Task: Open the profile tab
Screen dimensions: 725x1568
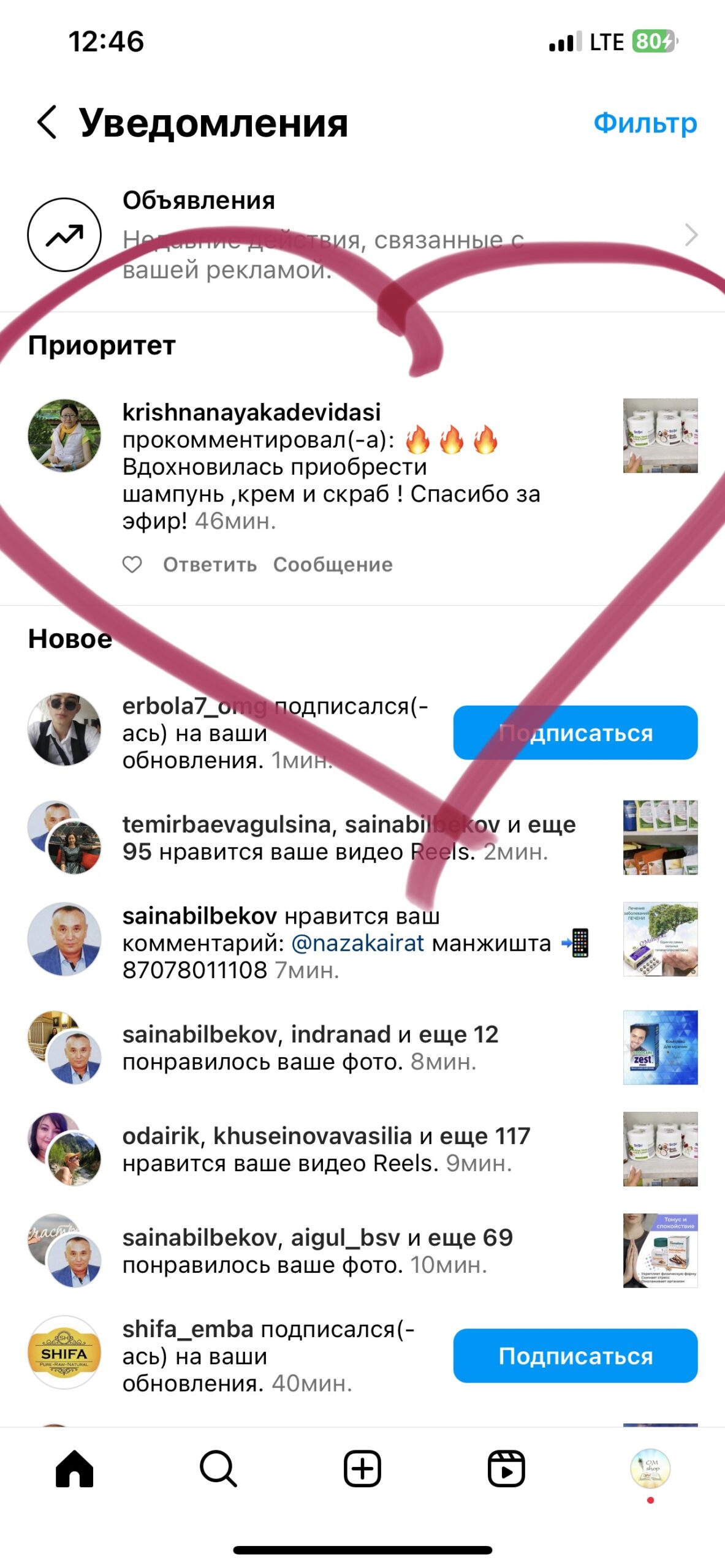Action: tap(650, 1468)
